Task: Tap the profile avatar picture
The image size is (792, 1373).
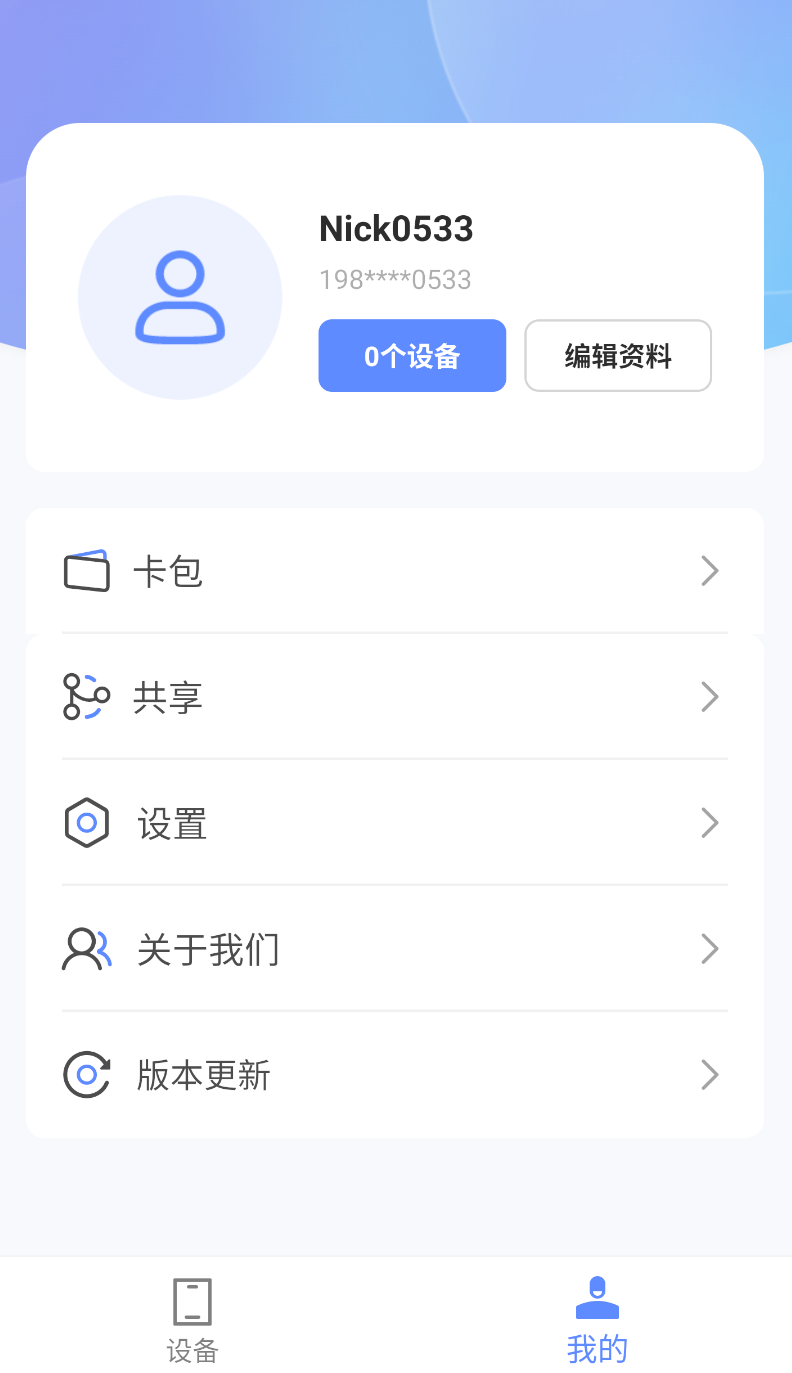Action: [180, 297]
